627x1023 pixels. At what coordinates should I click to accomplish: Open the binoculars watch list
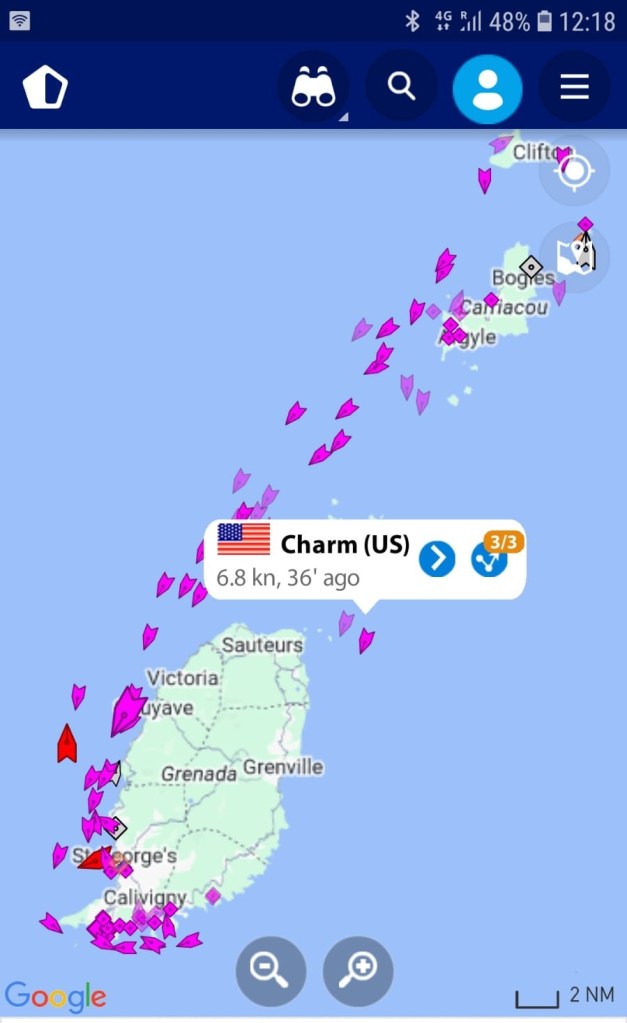pos(313,88)
